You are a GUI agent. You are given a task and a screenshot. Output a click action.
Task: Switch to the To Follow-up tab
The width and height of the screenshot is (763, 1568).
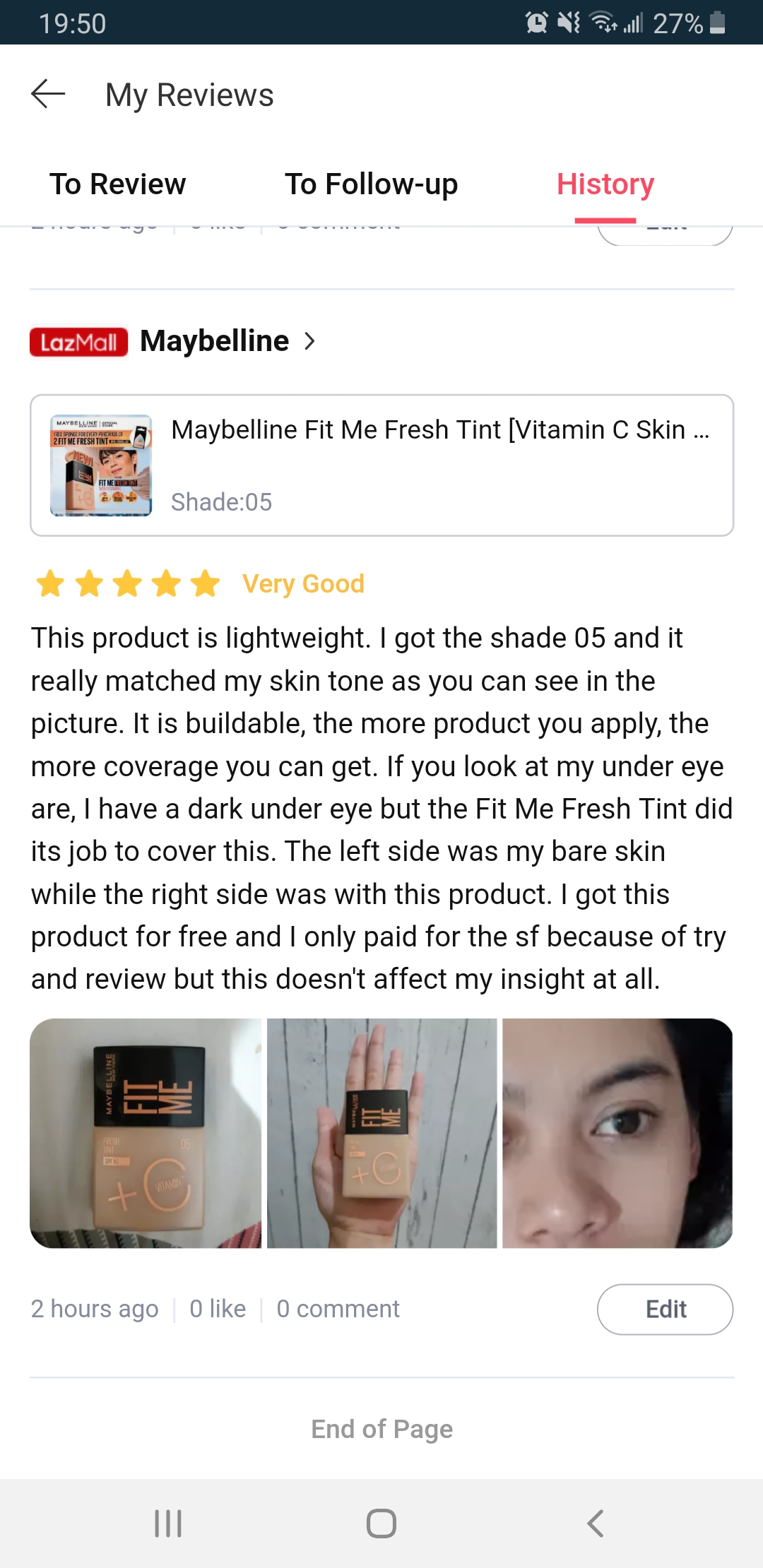371,184
